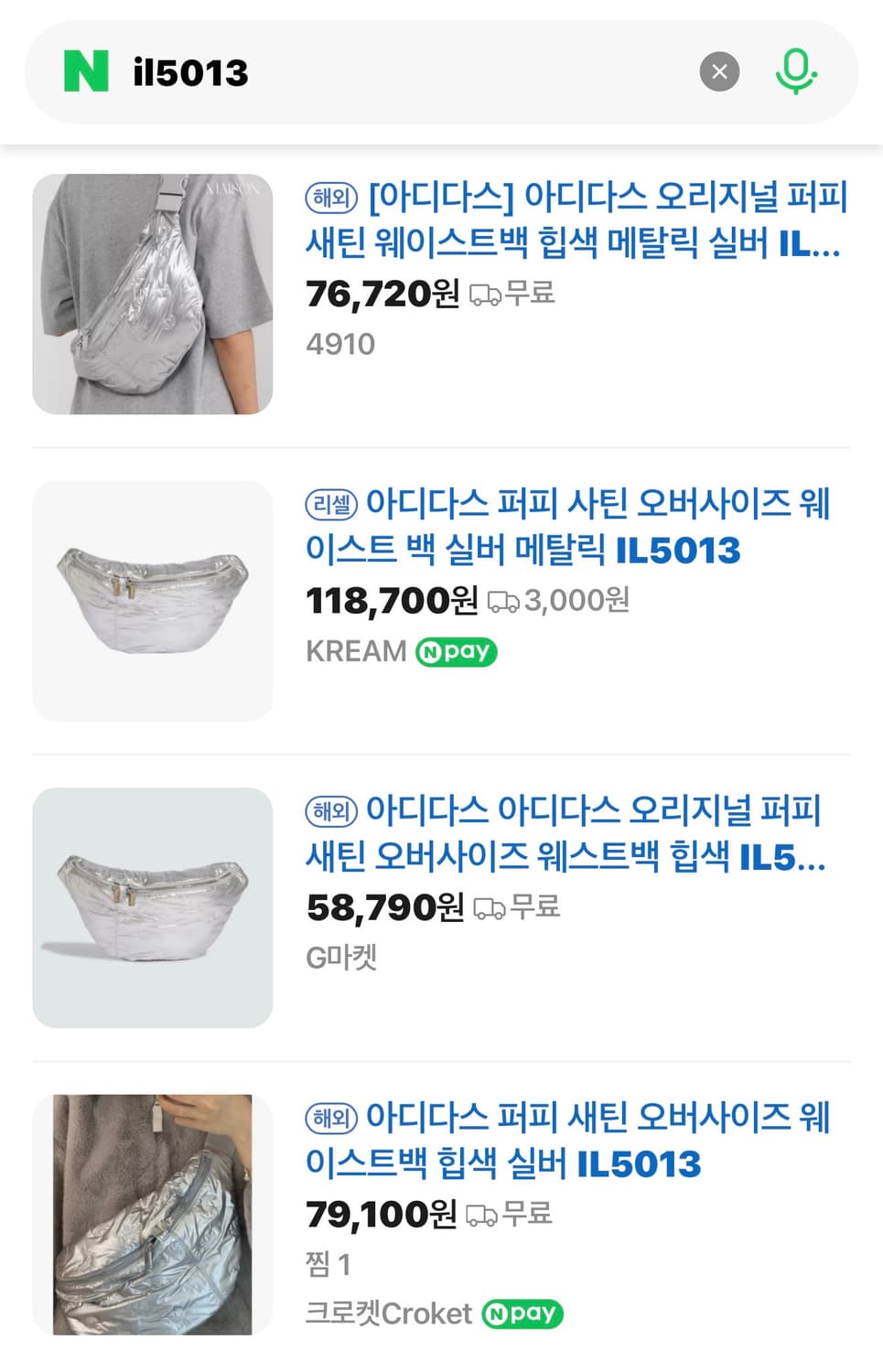Open the KREAM listing product thumbnail

point(152,600)
